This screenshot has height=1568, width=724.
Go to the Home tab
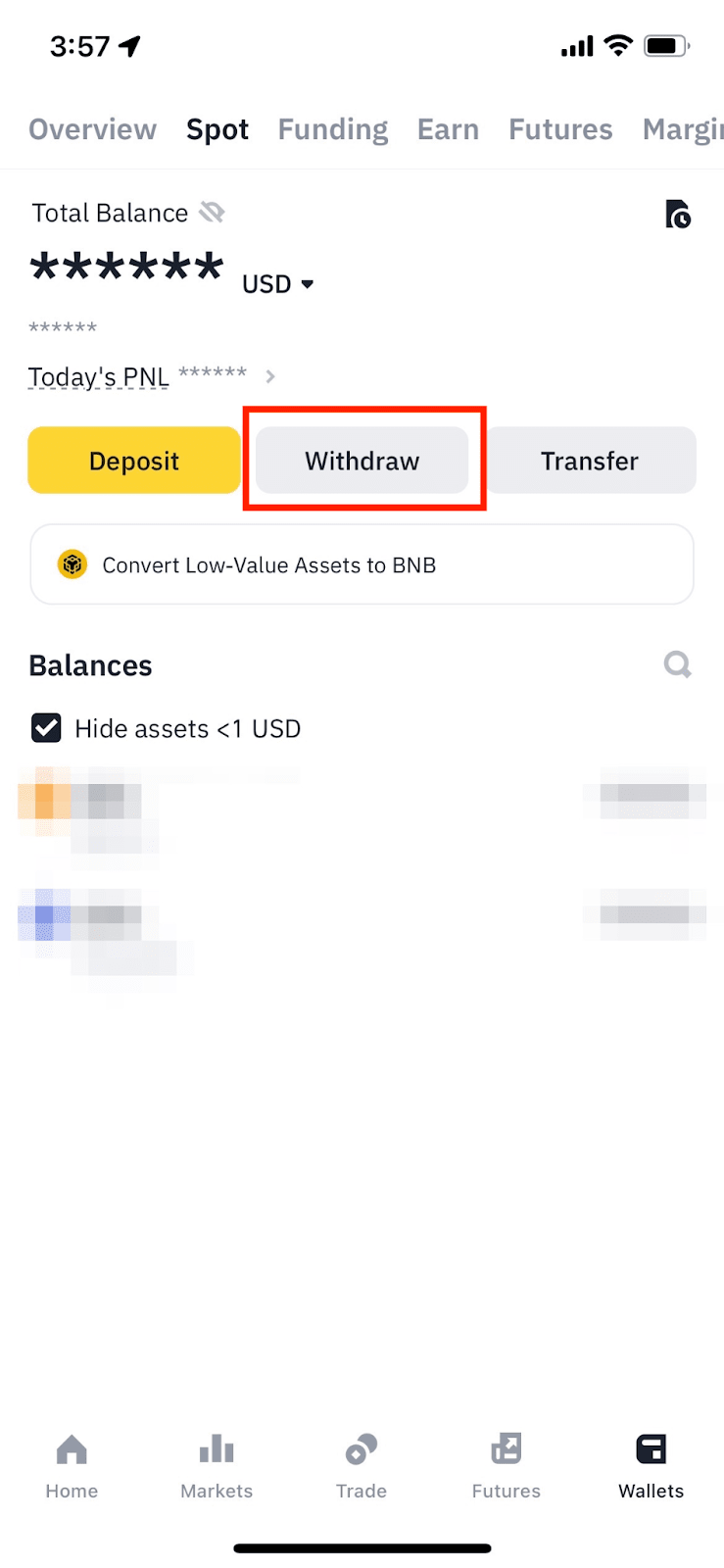coord(72,1465)
